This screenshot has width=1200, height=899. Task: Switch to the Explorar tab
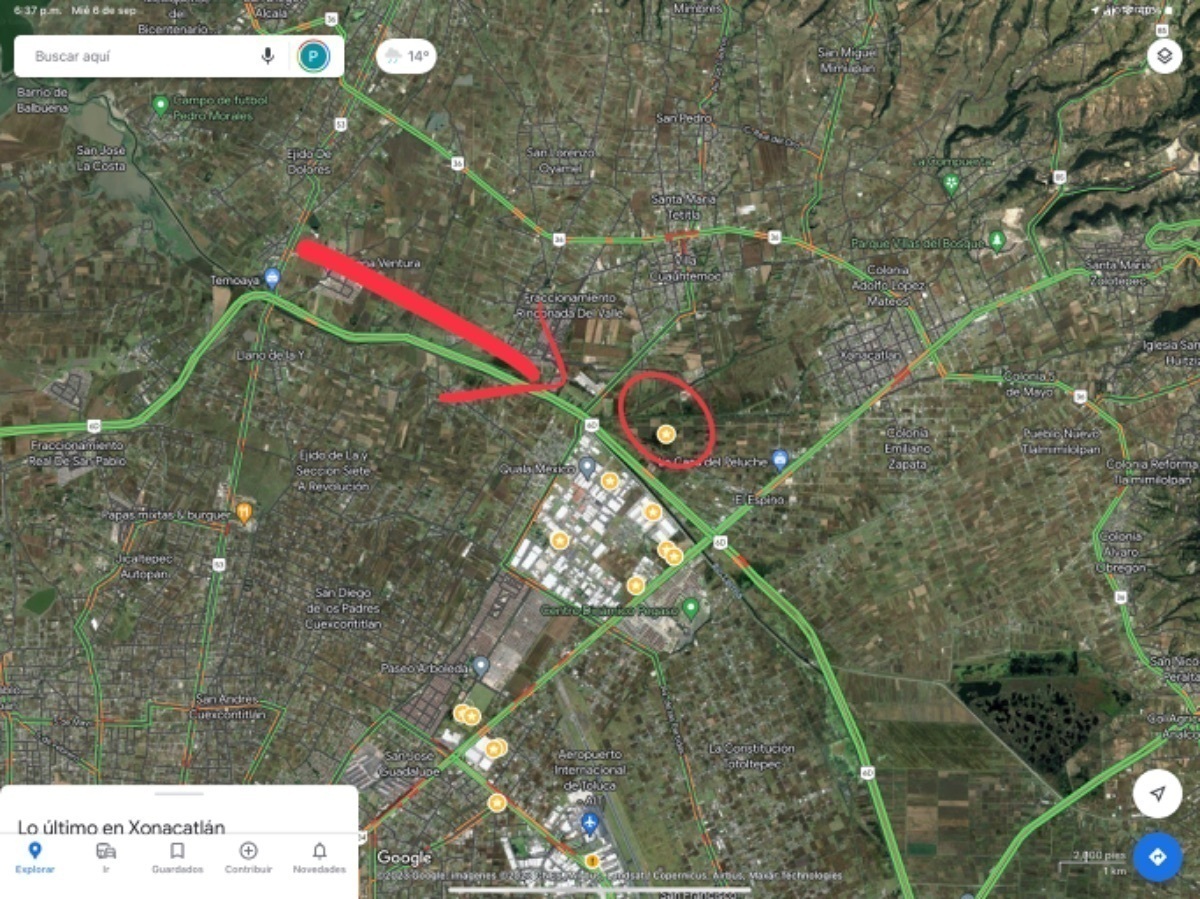tap(35, 857)
